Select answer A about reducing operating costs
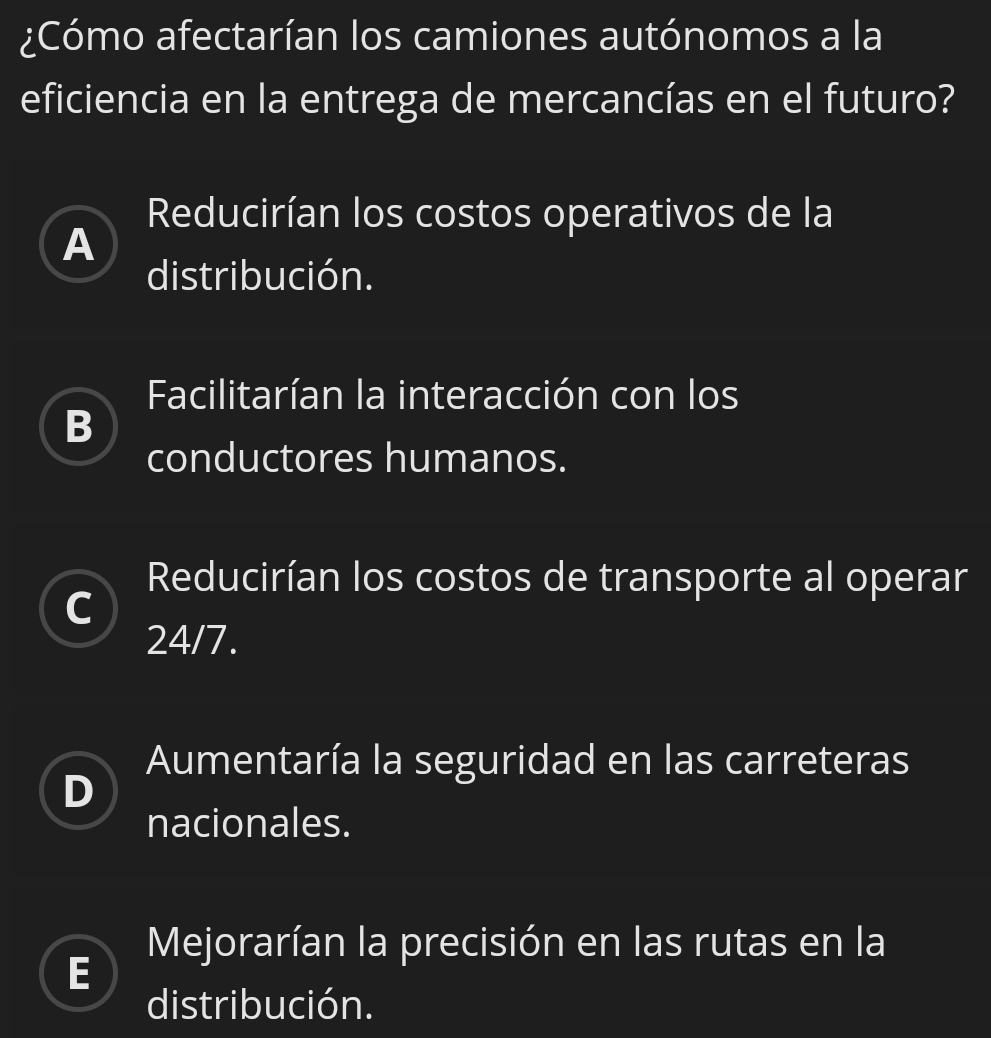Viewport: 991px width, 1038px height. click(79, 246)
